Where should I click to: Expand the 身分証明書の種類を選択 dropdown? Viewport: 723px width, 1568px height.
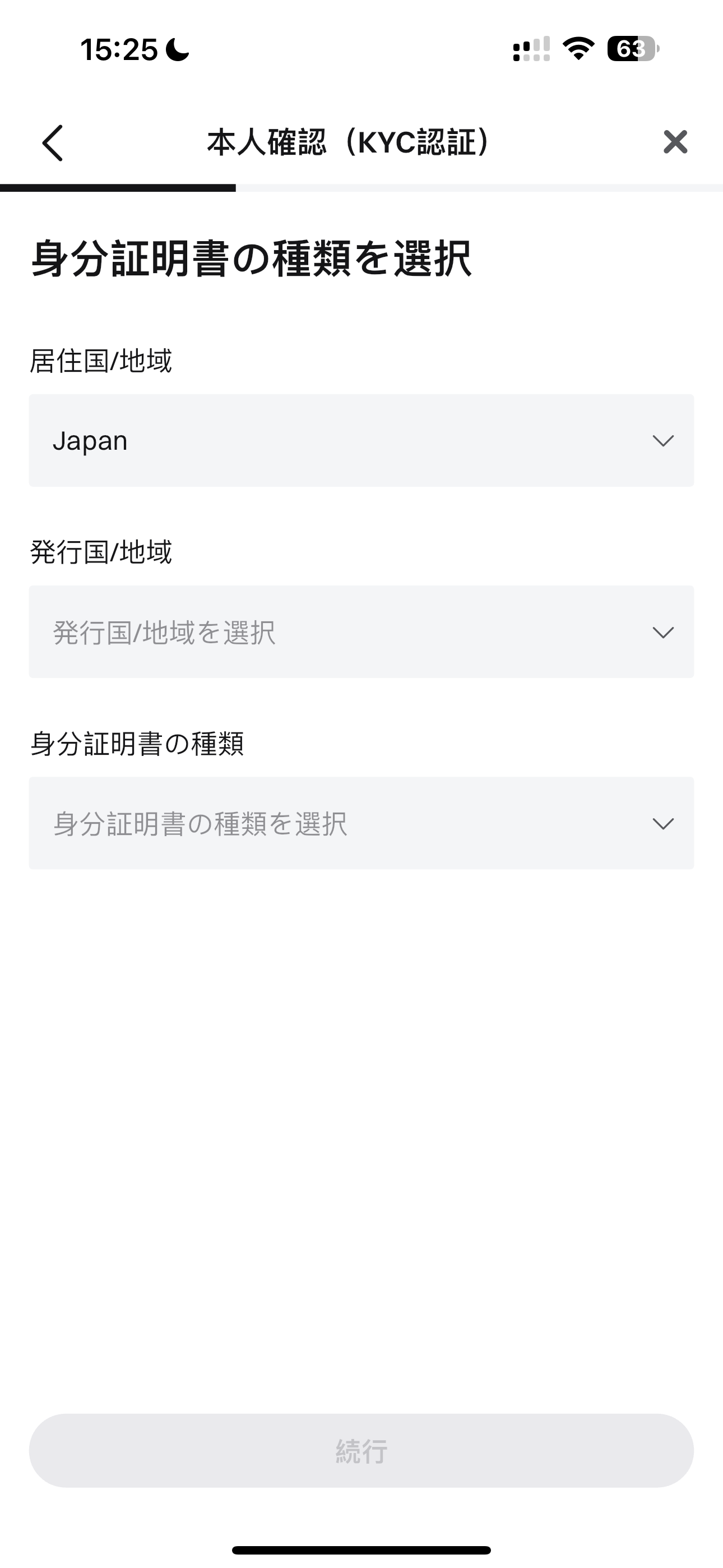(x=361, y=823)
